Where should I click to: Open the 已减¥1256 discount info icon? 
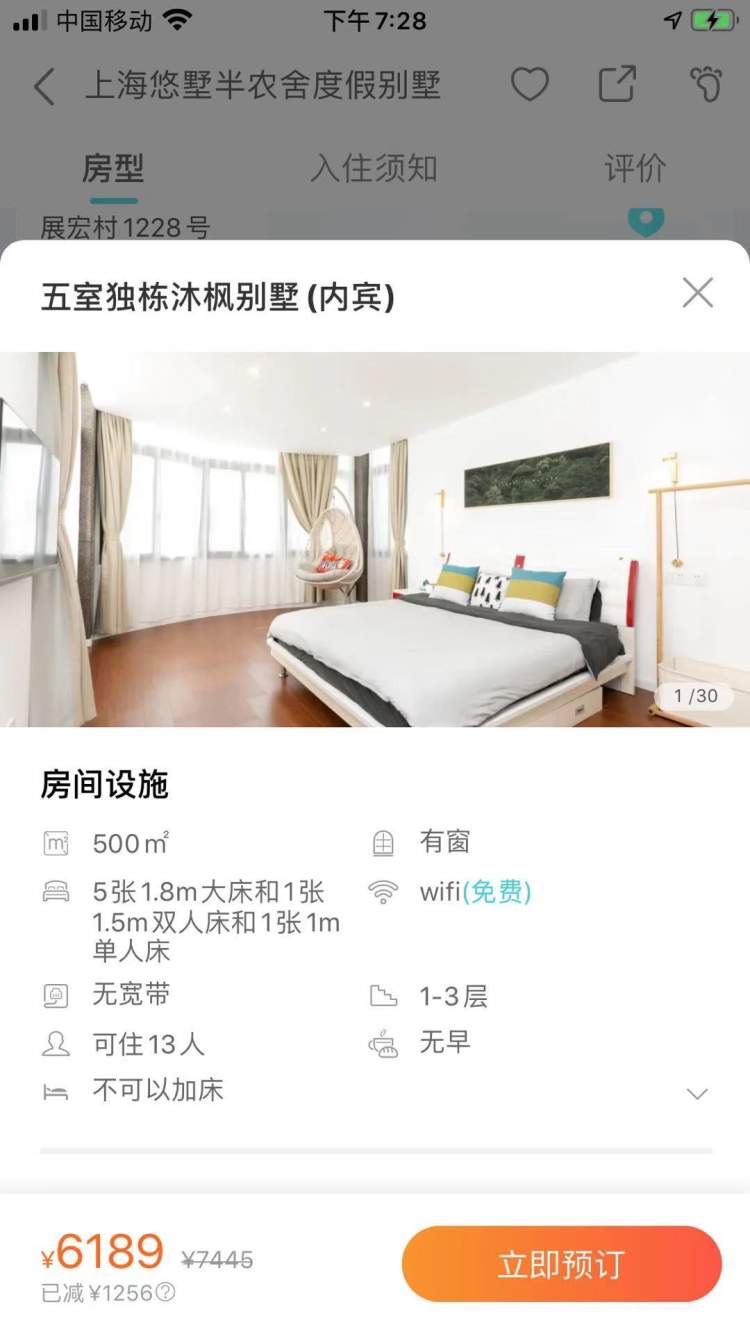pyautogui.click(x=166, y=1293)
